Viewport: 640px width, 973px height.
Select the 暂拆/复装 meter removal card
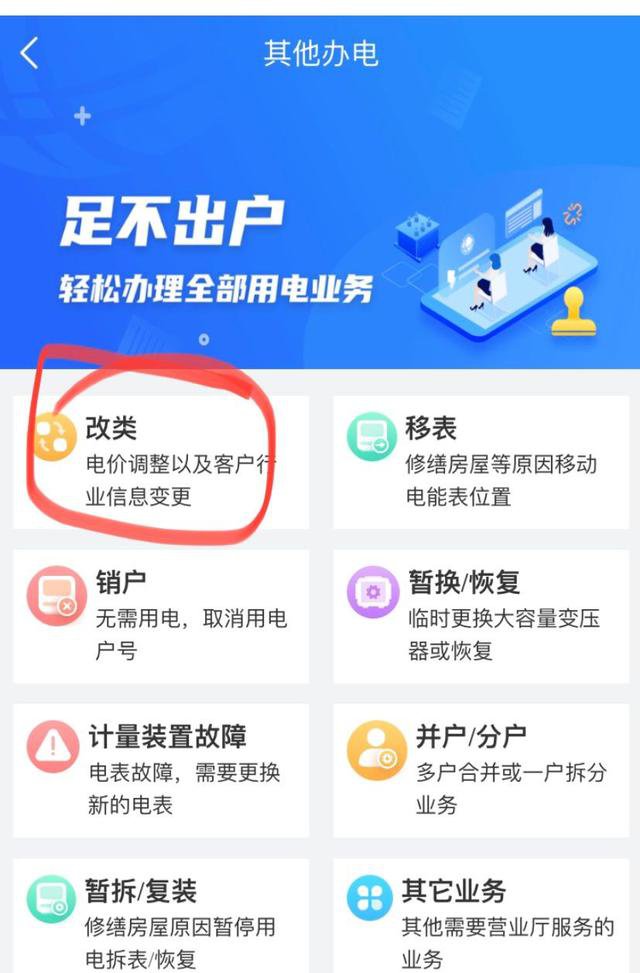pos(160,920)
